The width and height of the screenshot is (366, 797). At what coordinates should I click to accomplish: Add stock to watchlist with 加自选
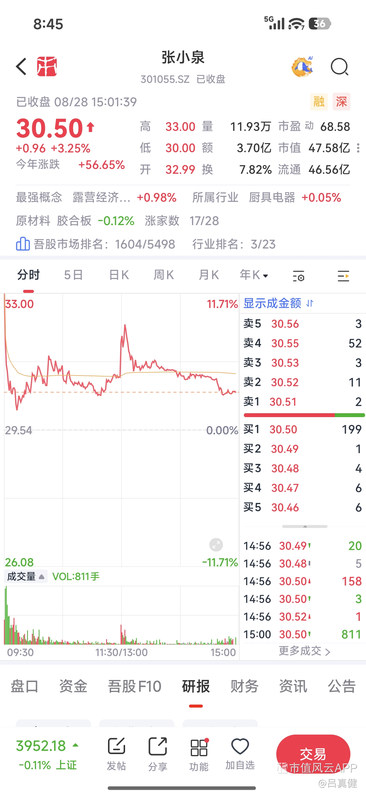click(240, 754)
